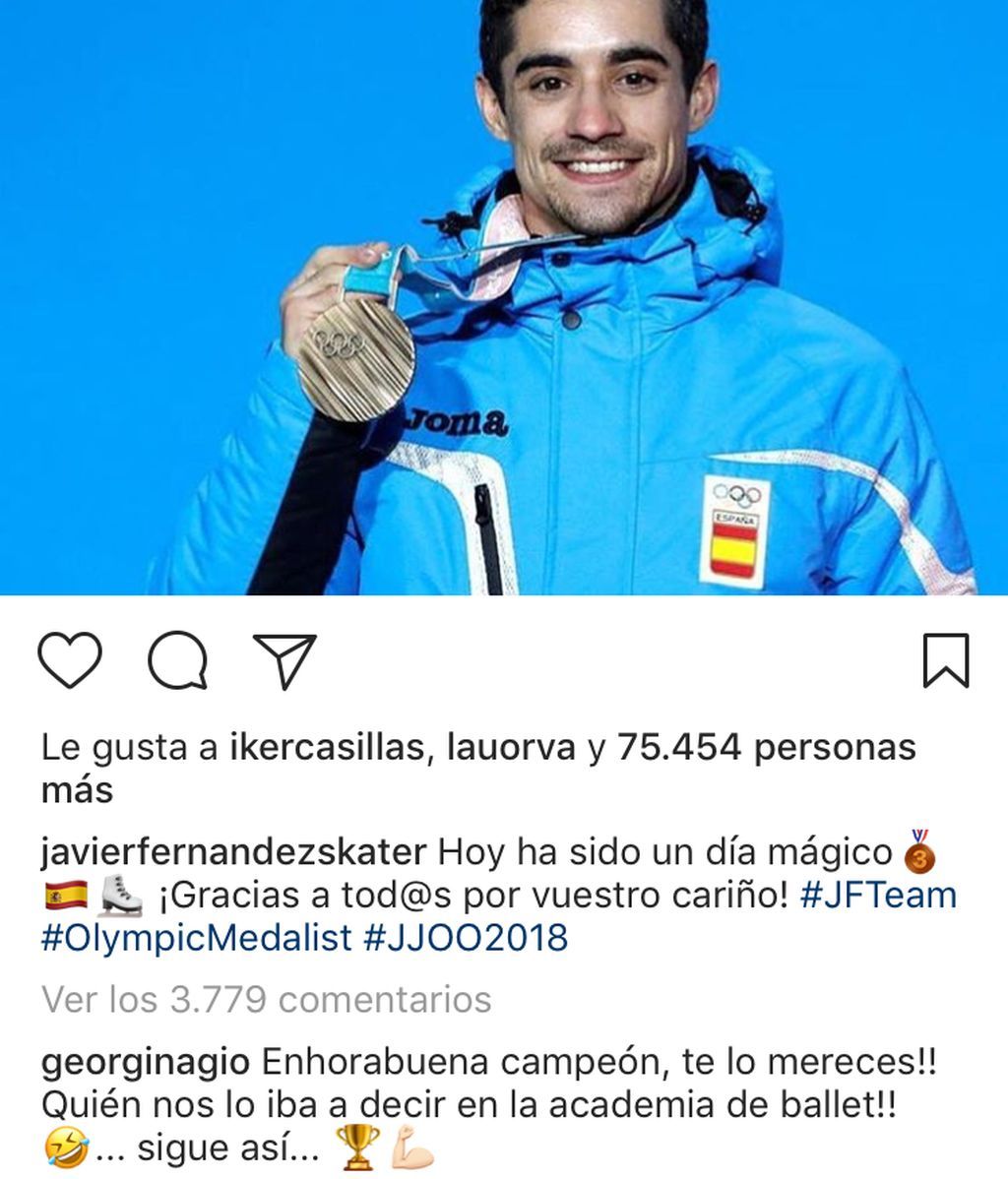Screen dimensions: 1008x1179
Task: Open lauorva profile from the likes line
Action: [x=510, y=749]
